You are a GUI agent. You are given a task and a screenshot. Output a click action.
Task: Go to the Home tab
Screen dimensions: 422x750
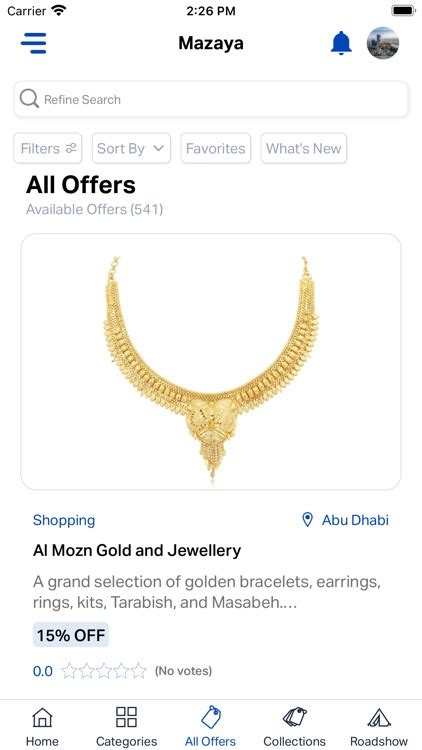click(x=42, y=726)
